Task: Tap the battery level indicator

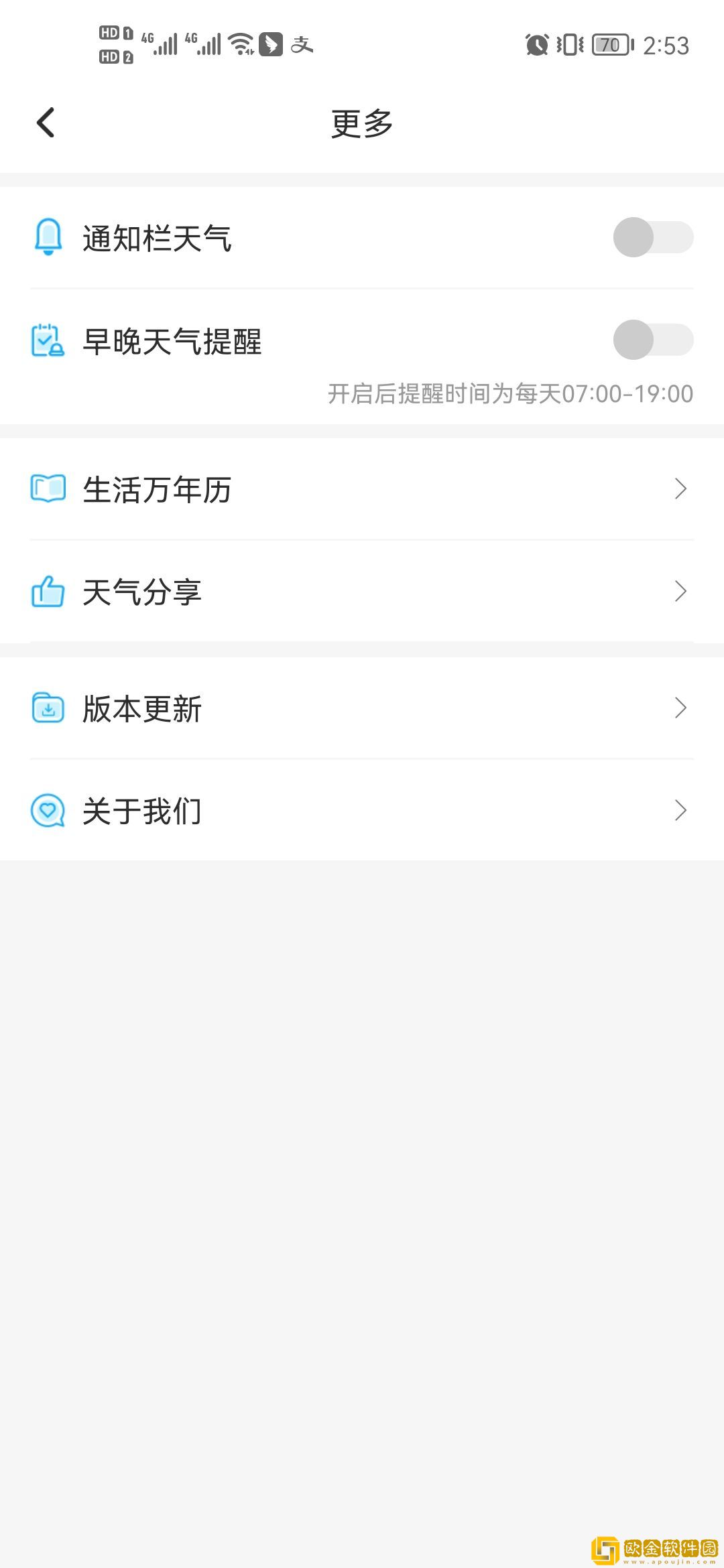Action: pos(610,44)
